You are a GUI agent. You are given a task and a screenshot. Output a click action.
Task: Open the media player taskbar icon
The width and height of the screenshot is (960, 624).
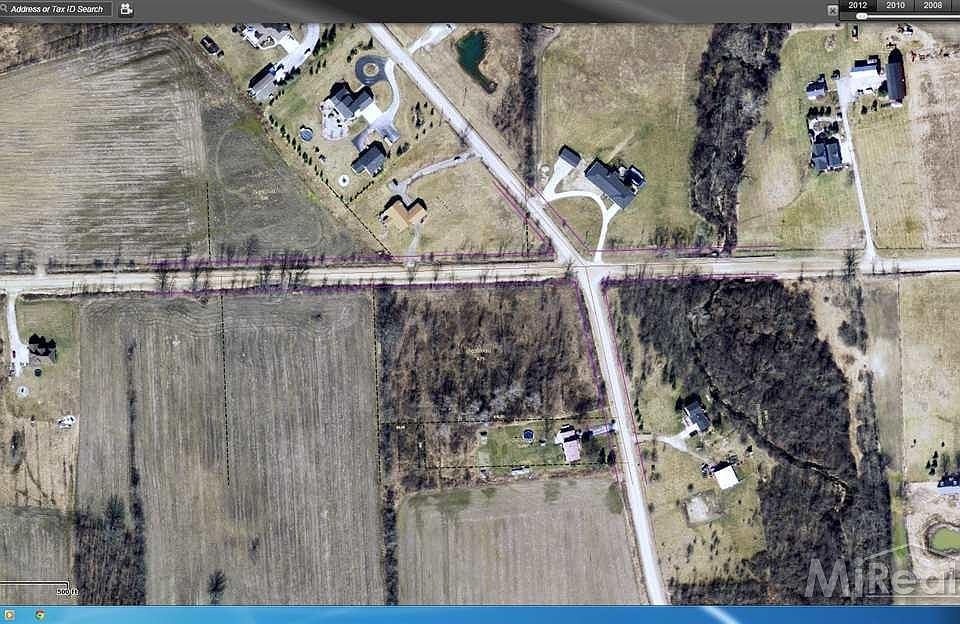(10, 615)
